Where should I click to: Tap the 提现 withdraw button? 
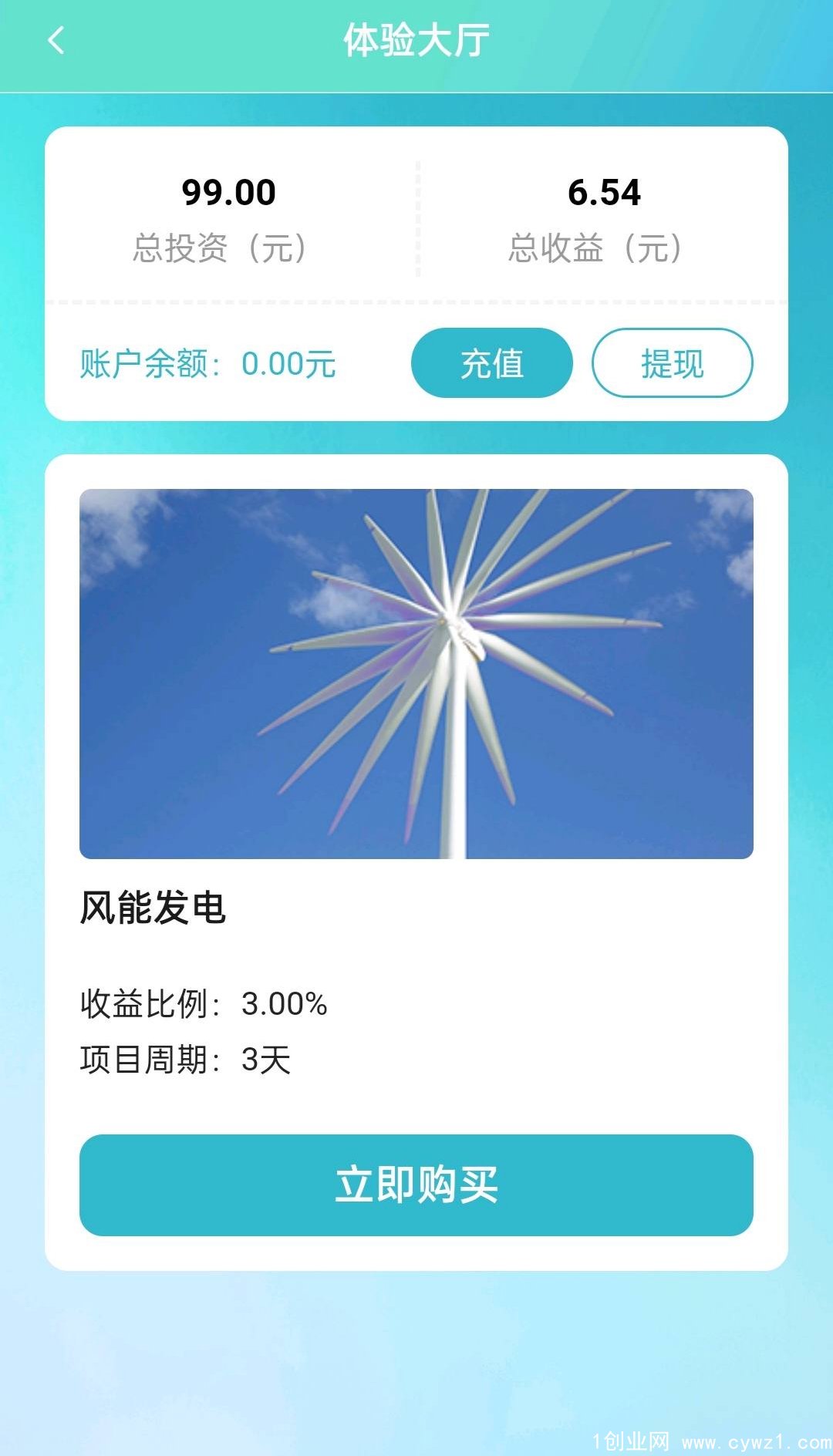point(672,363)
